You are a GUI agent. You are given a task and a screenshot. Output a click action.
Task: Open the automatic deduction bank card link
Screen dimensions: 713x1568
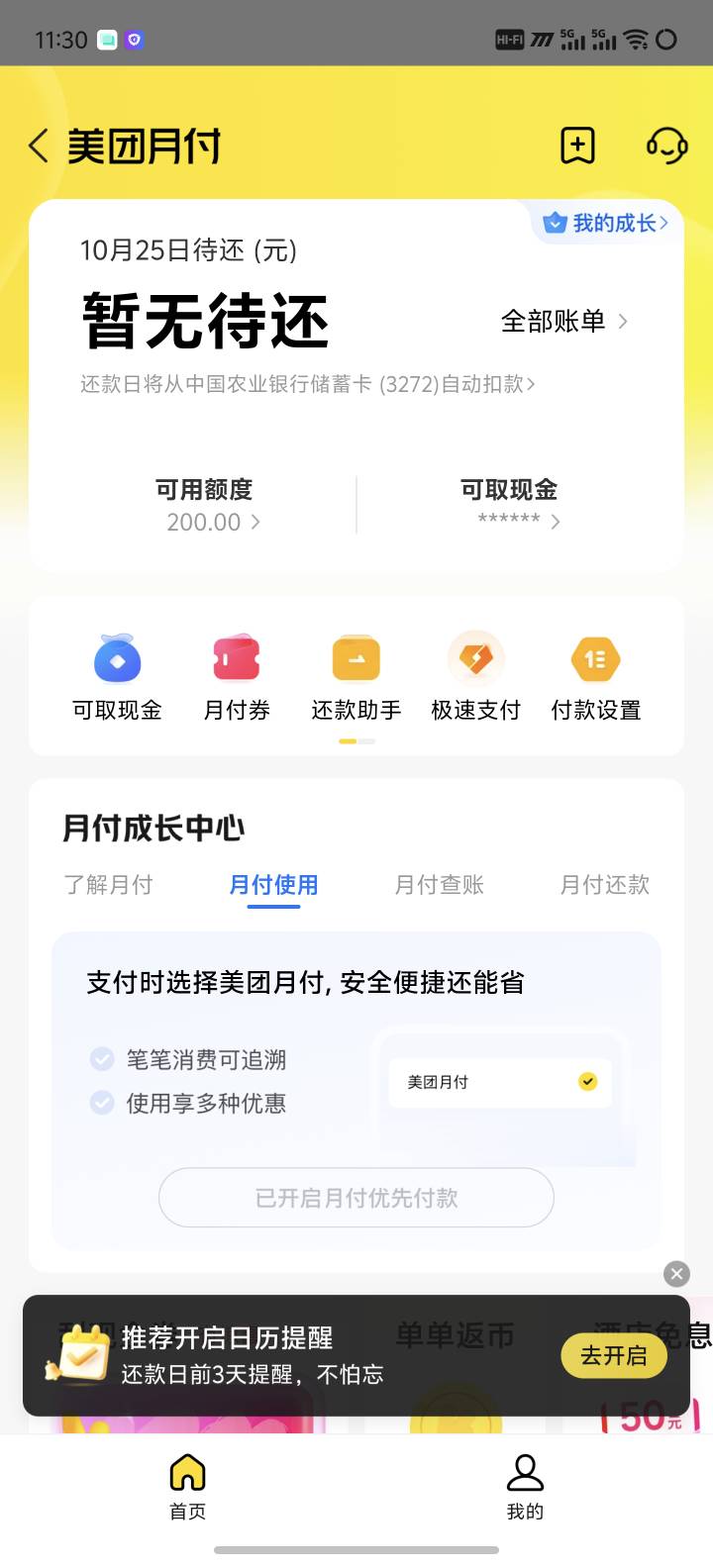click(308, 384)
